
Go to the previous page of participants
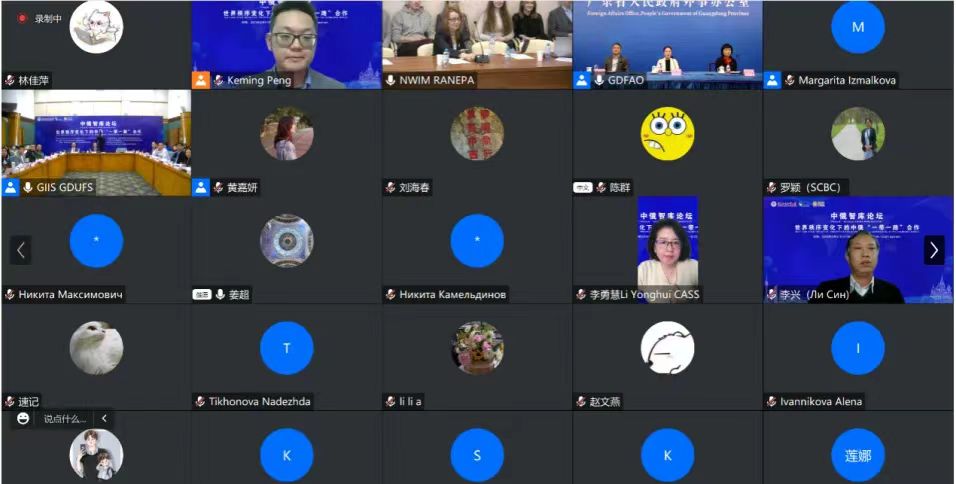coord(21,250)
